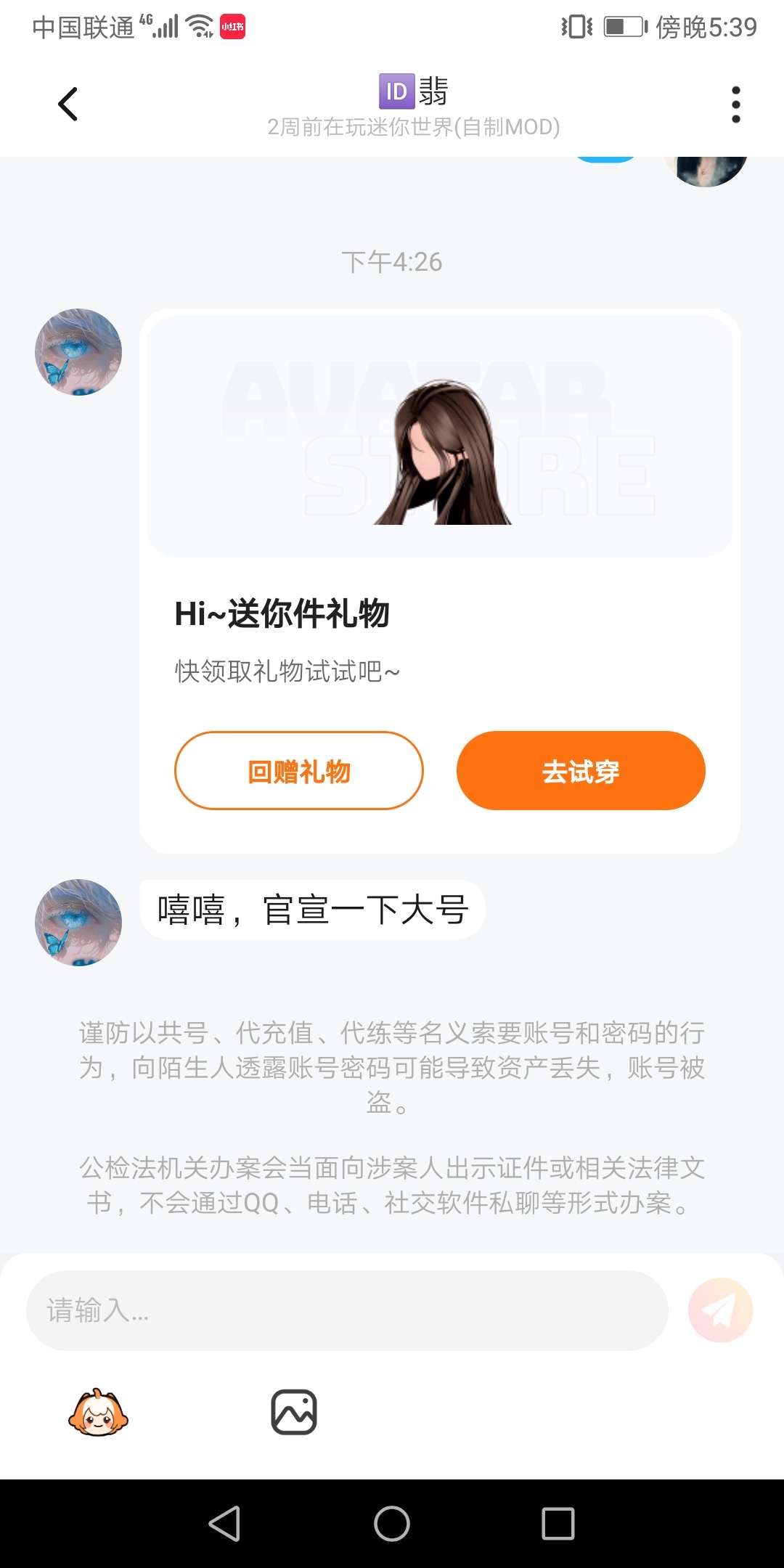Open the emoji sticker picker

tap(98, 1413)
